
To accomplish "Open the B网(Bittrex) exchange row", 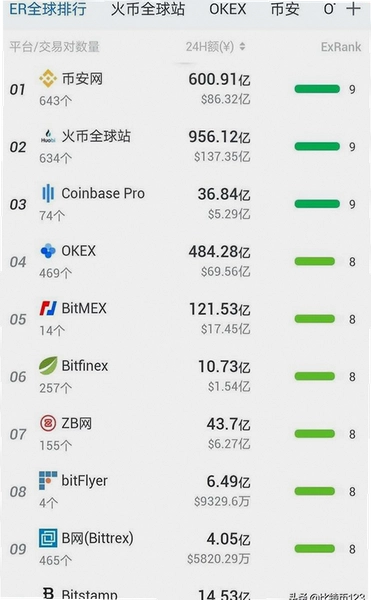I will [186, 549].
